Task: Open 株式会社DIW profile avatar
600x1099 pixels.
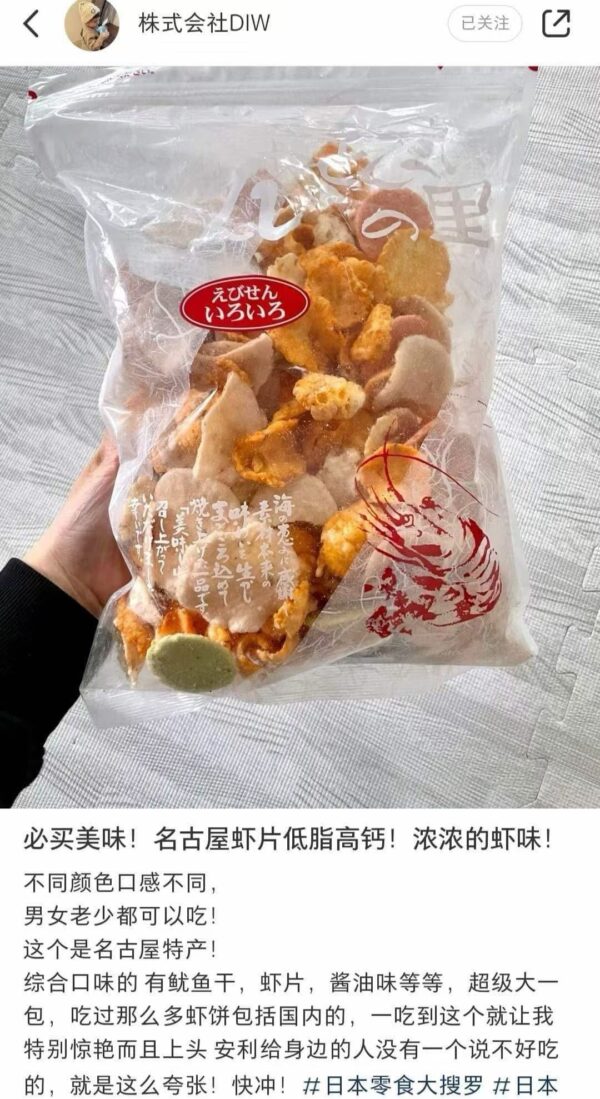Action: 91,24
